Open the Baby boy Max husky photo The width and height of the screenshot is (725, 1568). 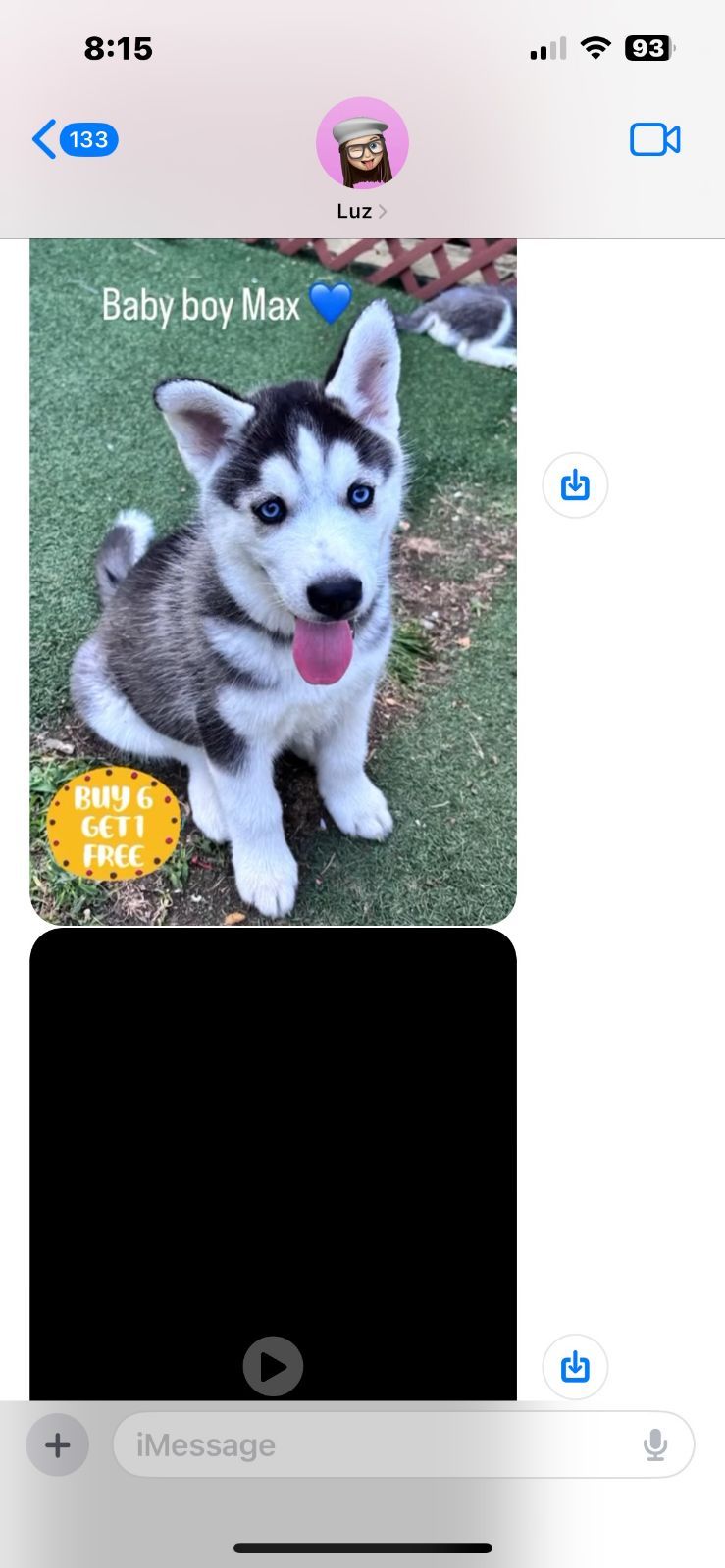(x=273, y=581)
